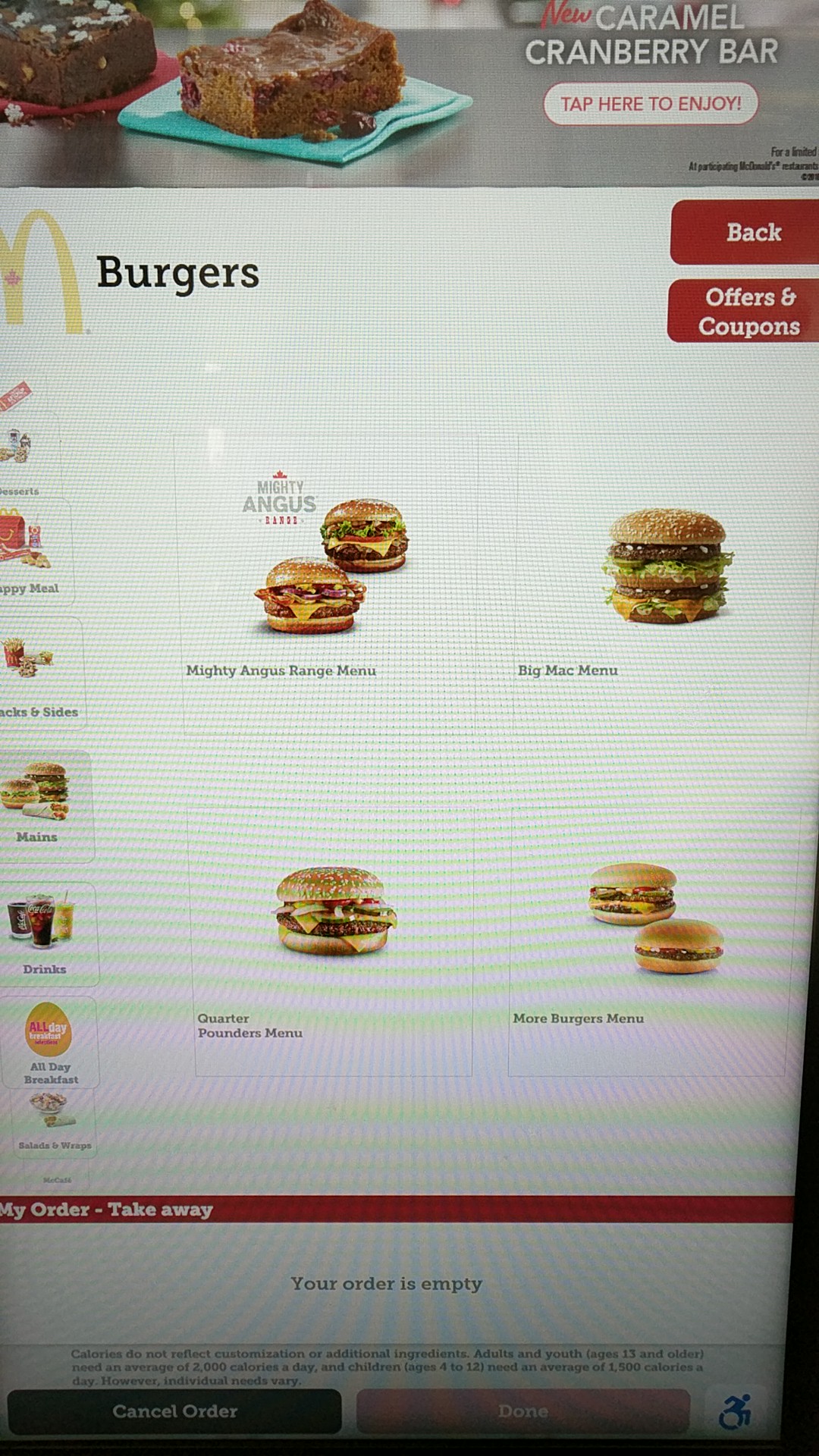Image resolution: width=819 pixels, height=1456 pixels.
Task: Open the Mighty Angus Range Menu
Action: coord(328,584)
